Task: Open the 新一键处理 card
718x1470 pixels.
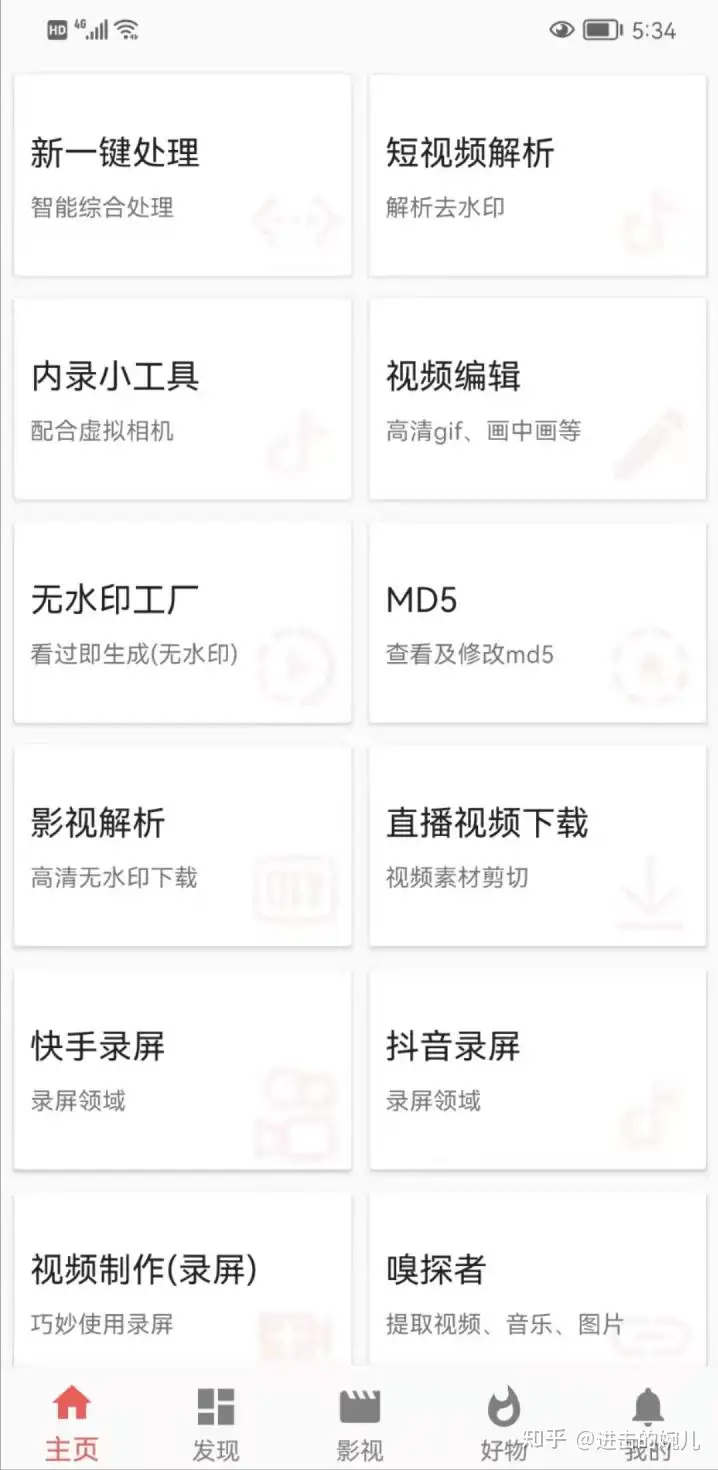Action: click(183, 175)
